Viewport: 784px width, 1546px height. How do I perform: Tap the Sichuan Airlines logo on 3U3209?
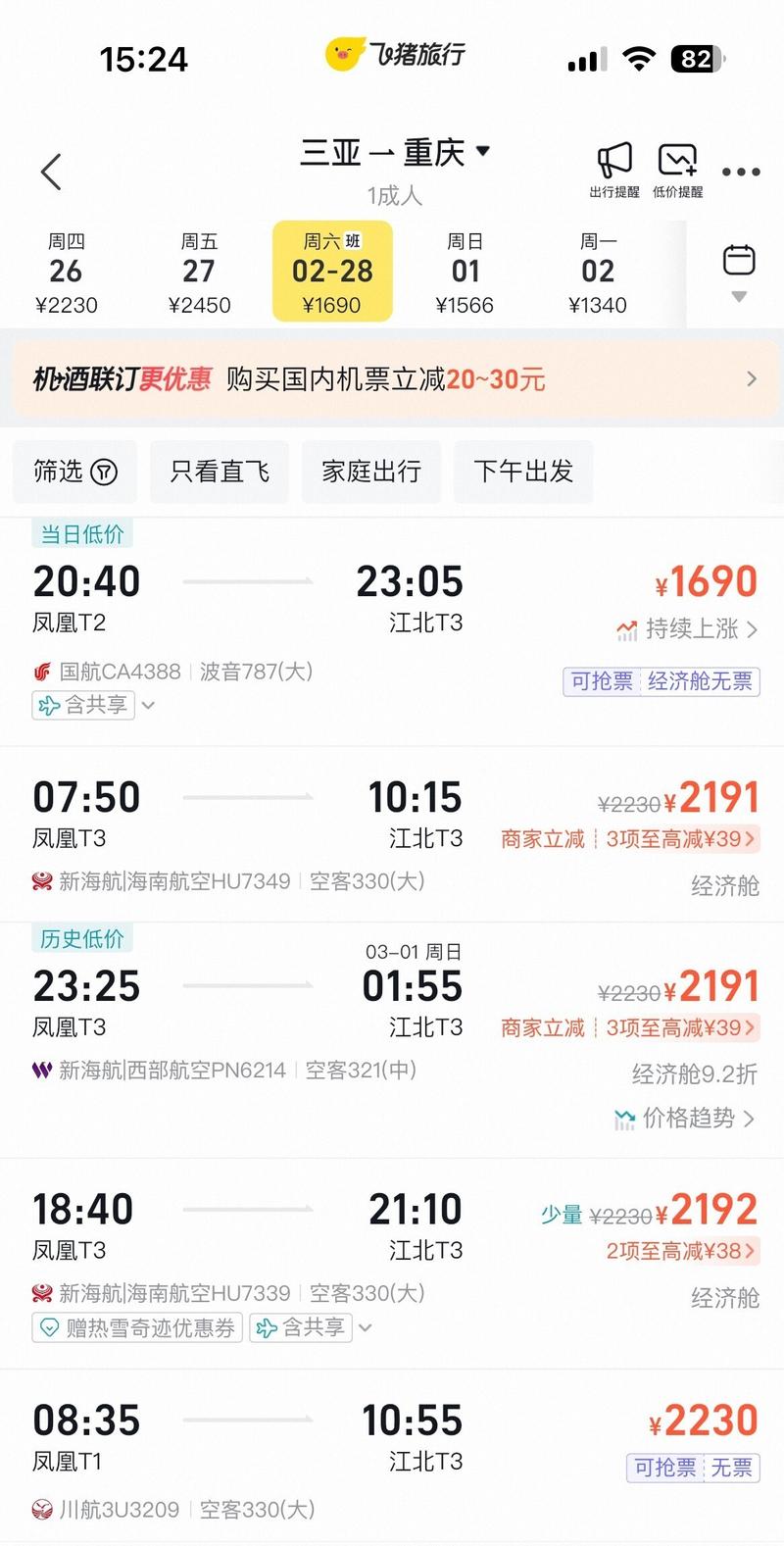pyautogui.click(x=41, y=1510)
